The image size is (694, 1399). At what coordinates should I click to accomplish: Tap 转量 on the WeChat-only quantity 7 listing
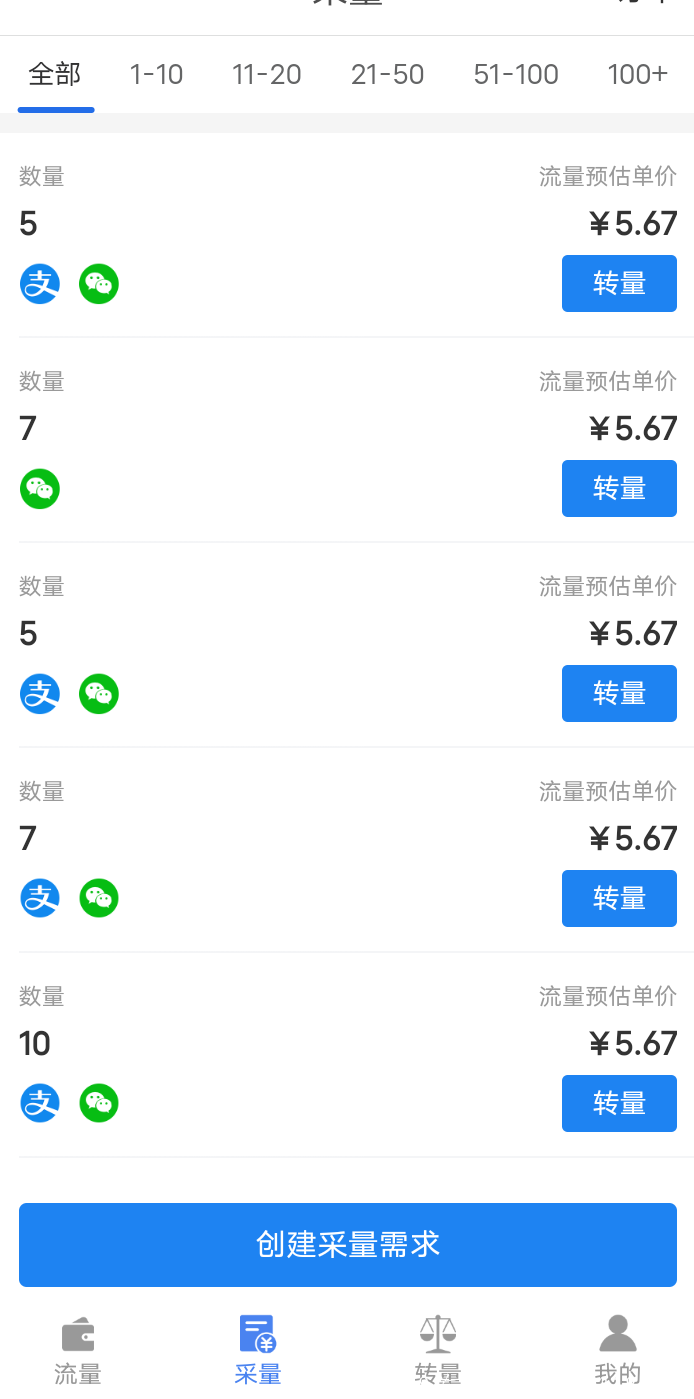(619, 488)
